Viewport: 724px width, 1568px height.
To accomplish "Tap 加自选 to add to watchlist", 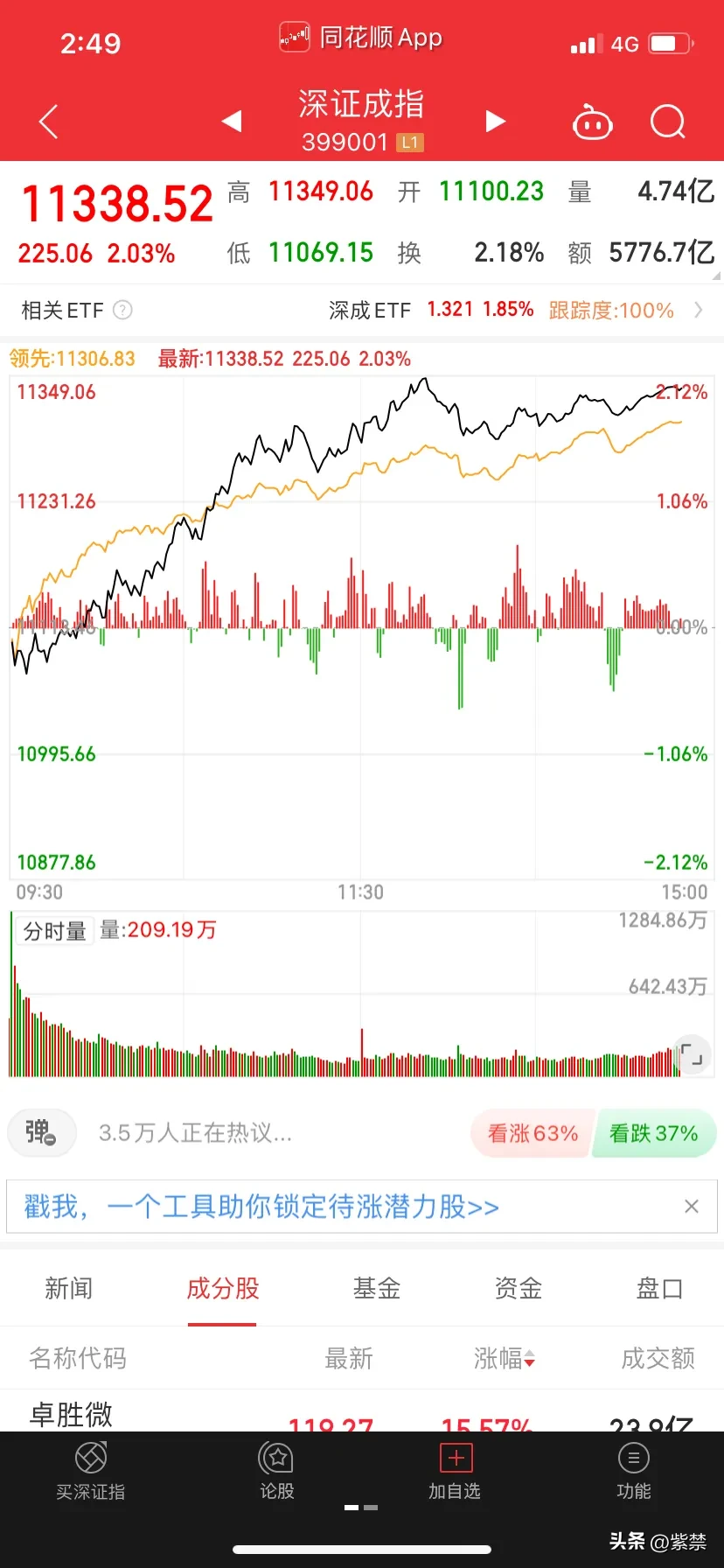I will [x=455, y=1471].
